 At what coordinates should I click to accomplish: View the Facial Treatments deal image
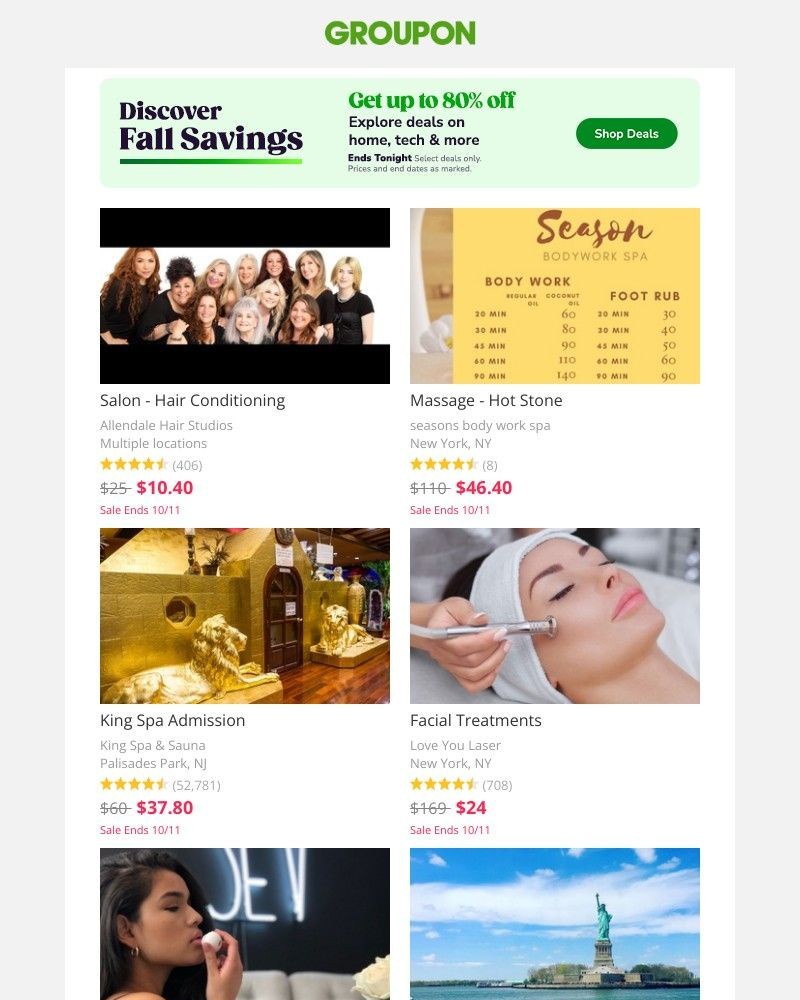click(x=555, y=616)
